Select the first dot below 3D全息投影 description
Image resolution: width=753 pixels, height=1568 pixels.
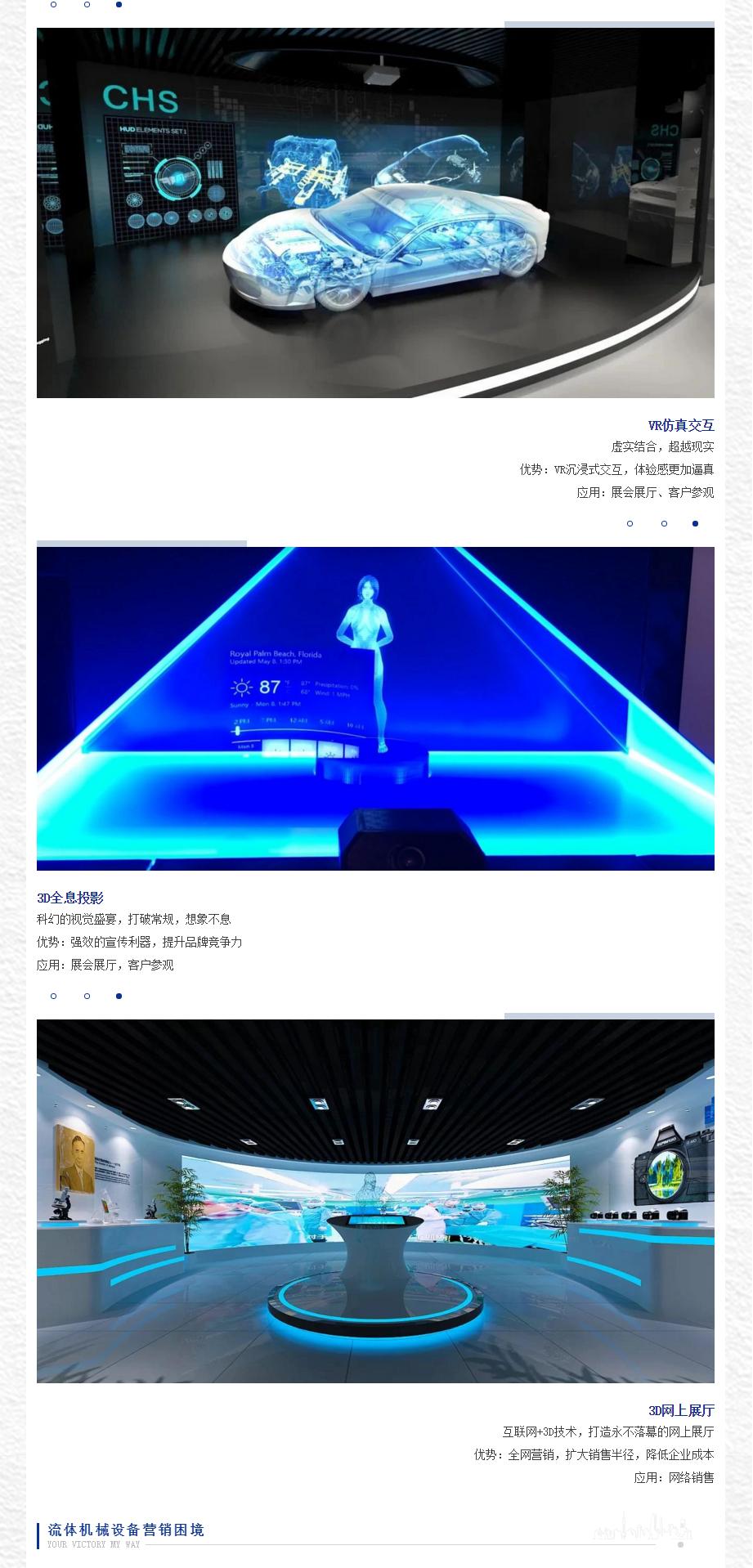point(55,996)
